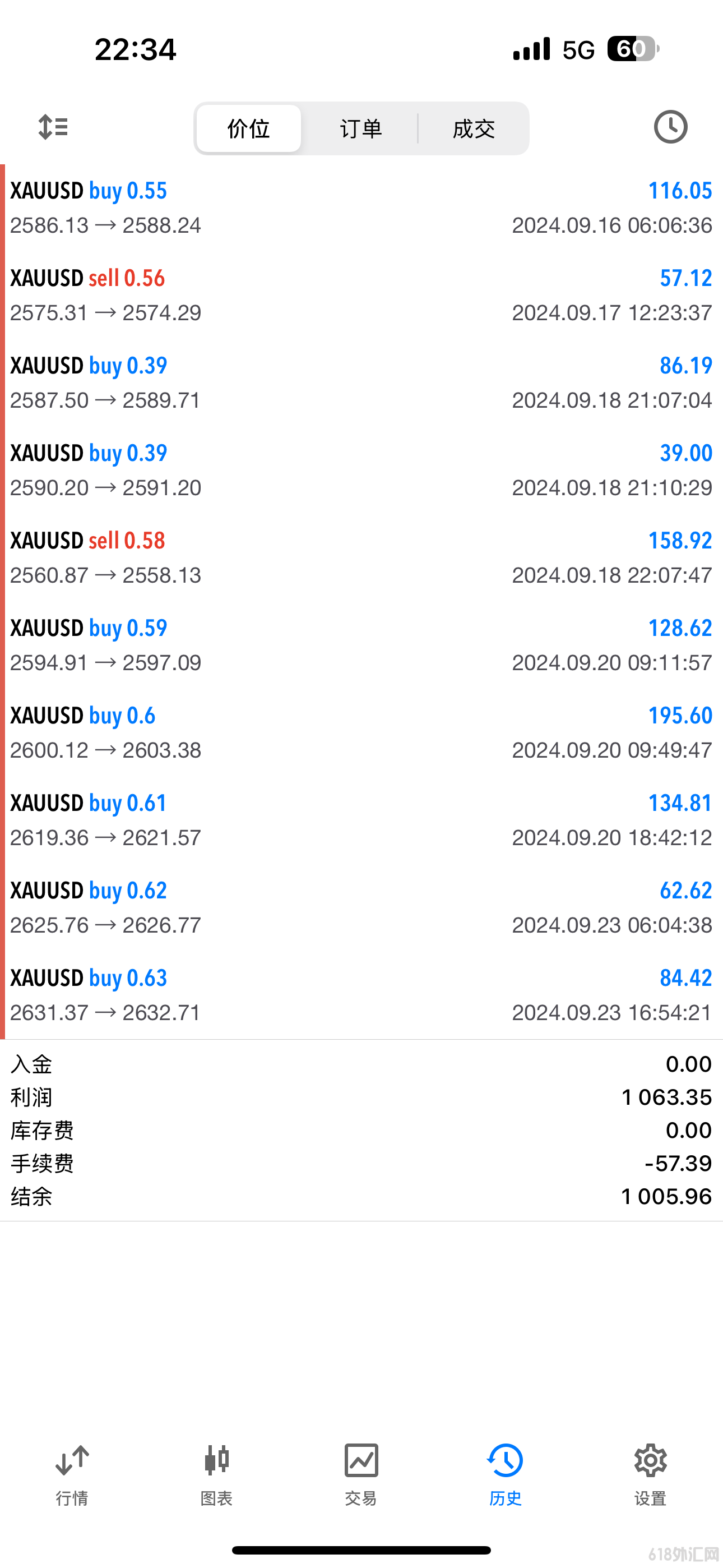Open the sort options icon
Screen dimensions: 723x1568
click(53, 127)
